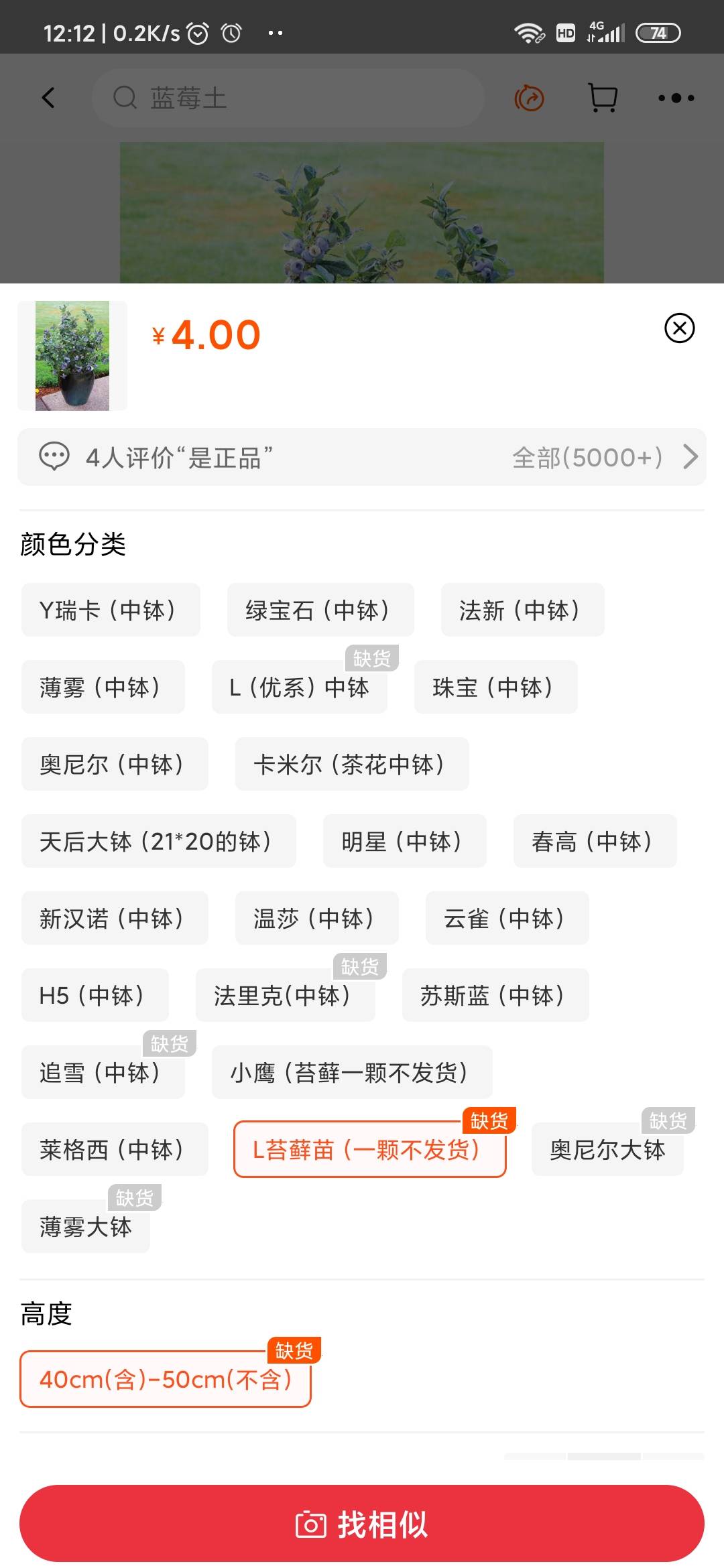Pick 新汉诺 (中钵) variety

click(x=115, y=918)
